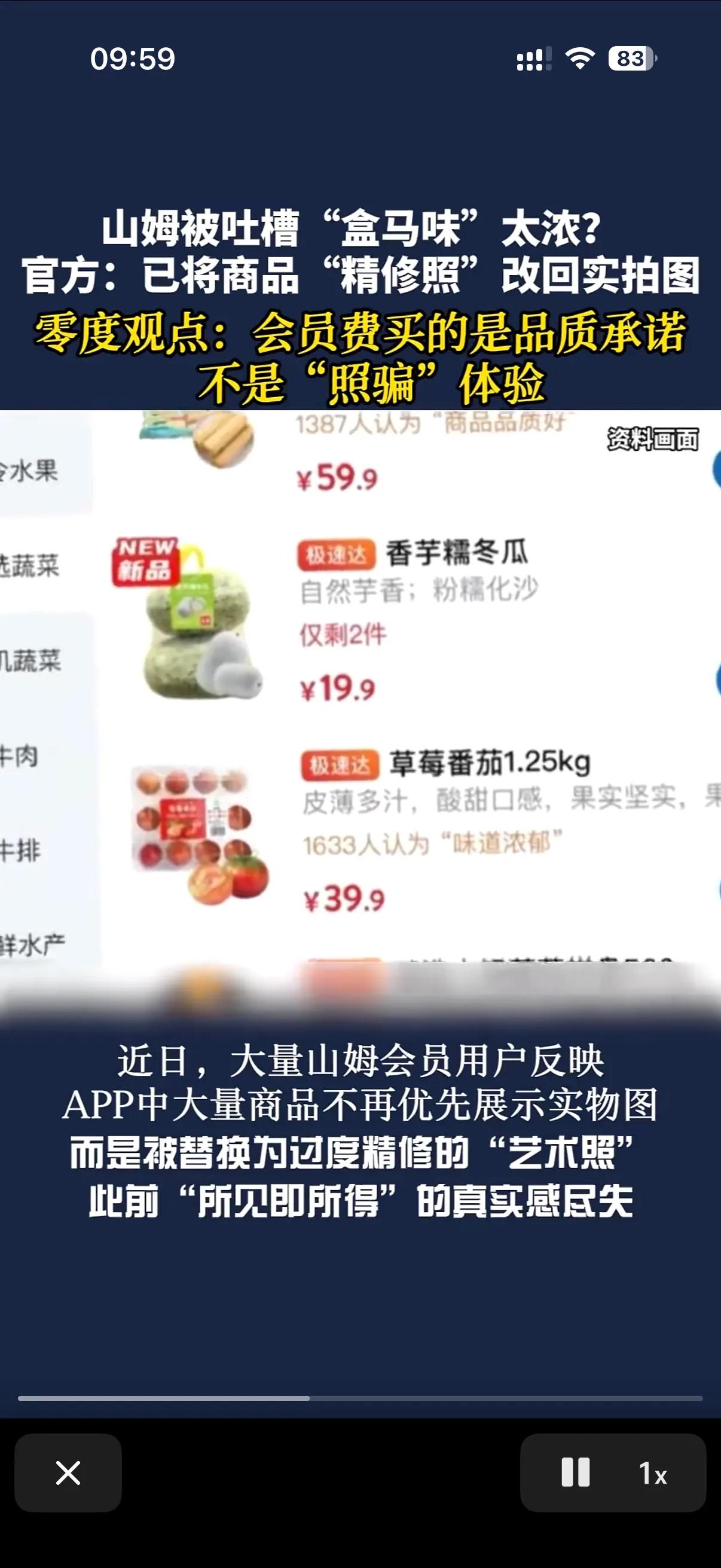Select the 蔬菜 category tab
Viewport: 721px width, 1568px height.
33,565
